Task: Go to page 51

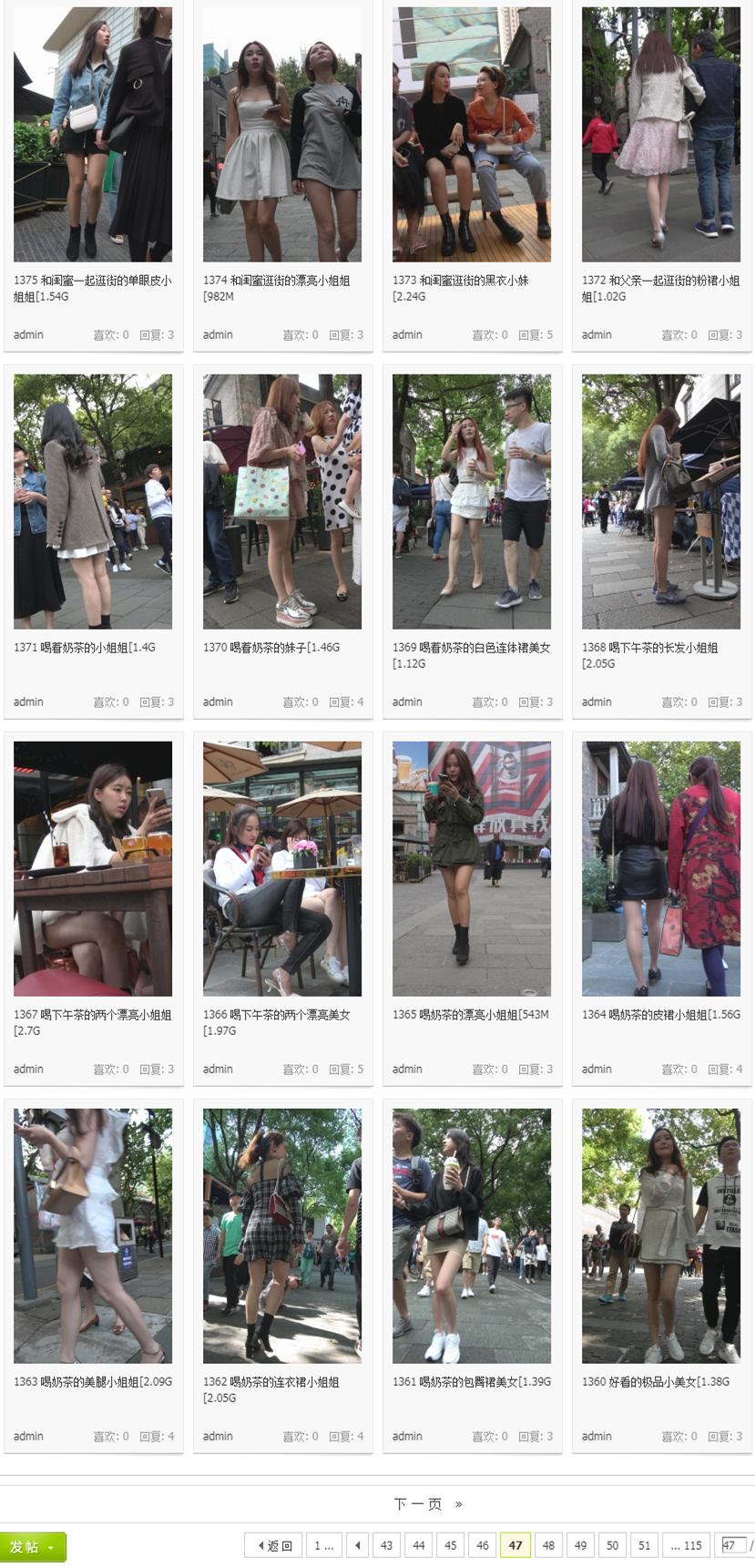Action: pos(644,1545)
